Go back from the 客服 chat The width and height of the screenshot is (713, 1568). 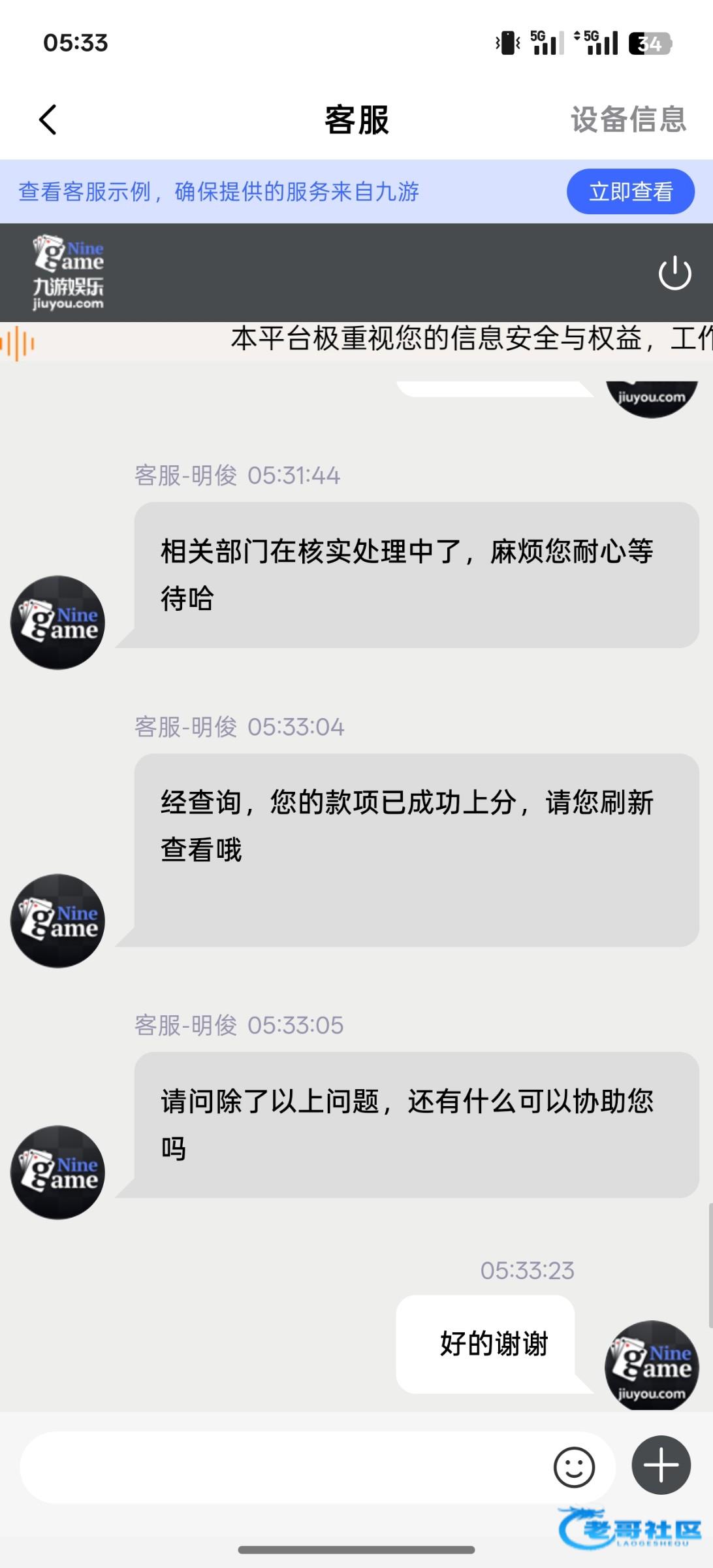click(x=48, y=120)
